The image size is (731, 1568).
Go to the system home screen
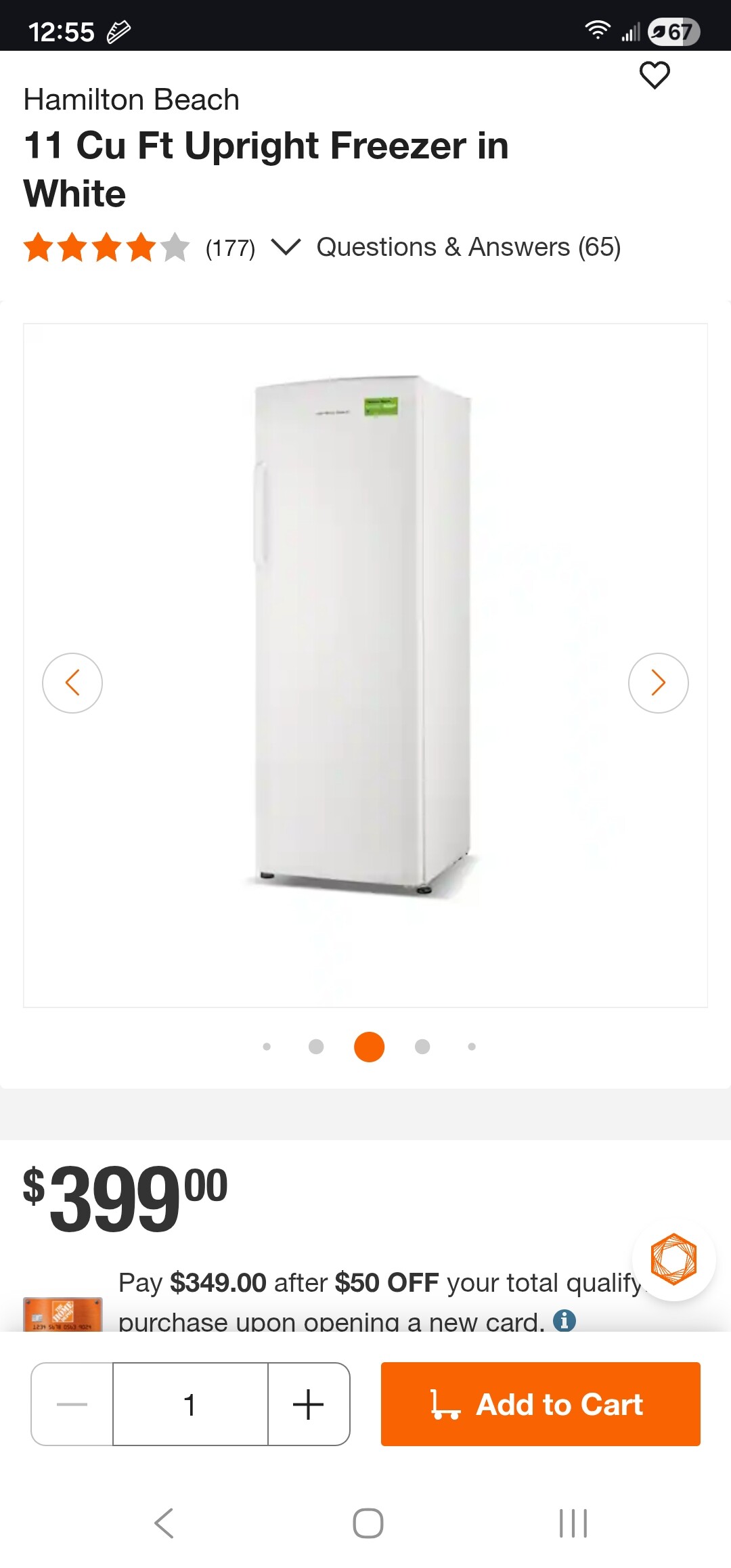368,1523
